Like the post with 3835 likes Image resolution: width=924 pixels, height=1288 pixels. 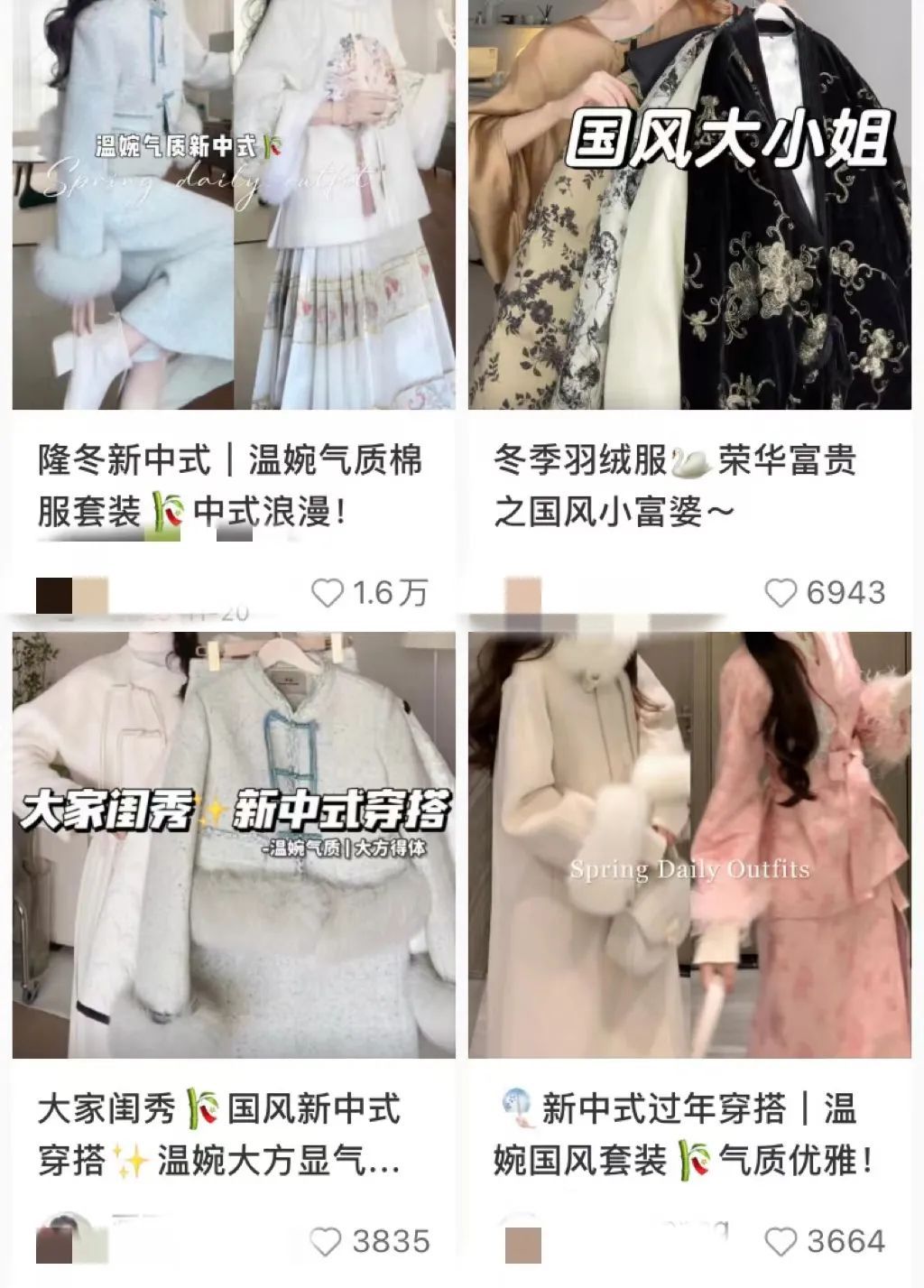pyautogui.click(x=326, y=1242)
